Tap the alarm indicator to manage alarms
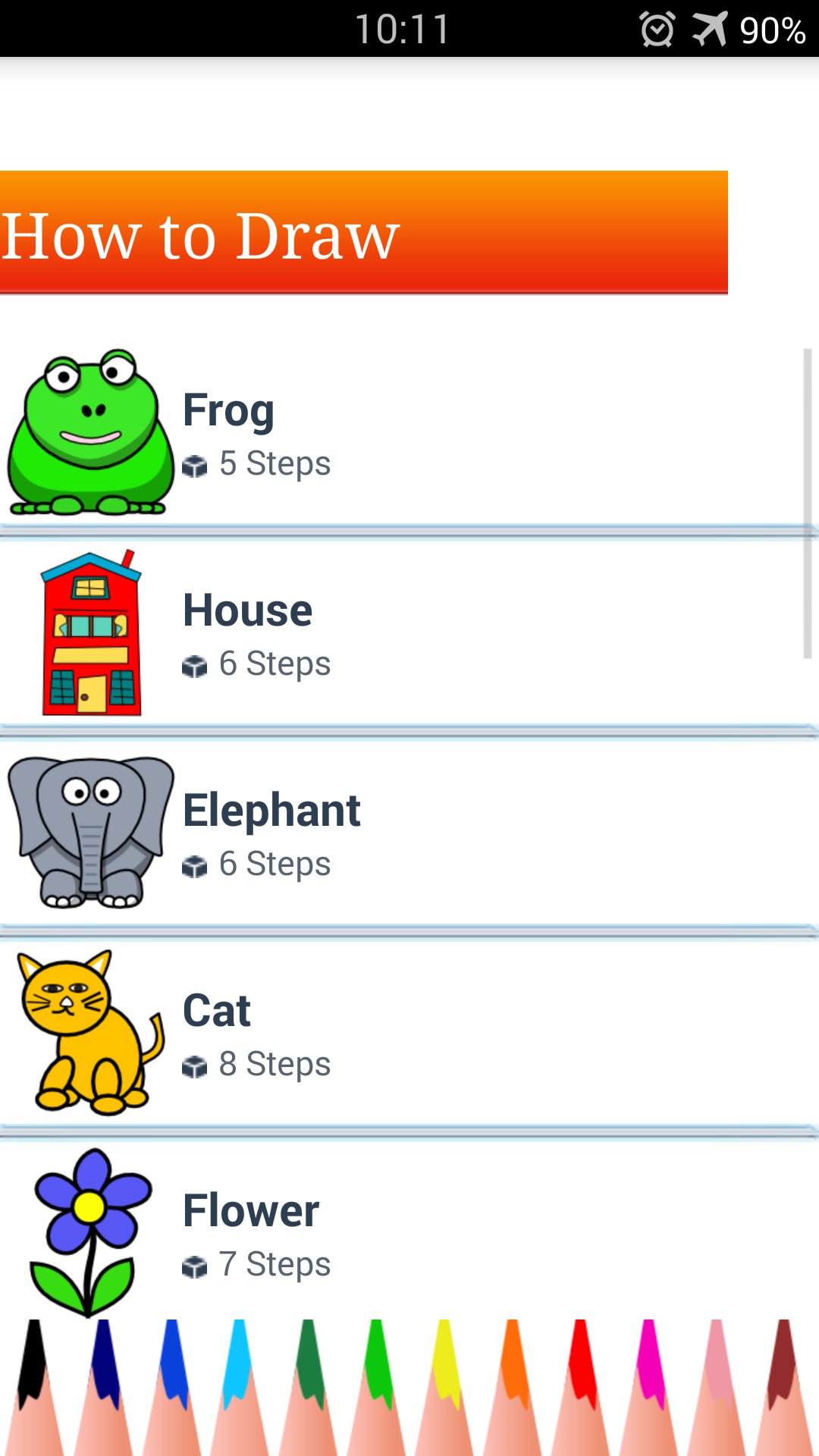 pyautogui.click(x=657, y=29)
